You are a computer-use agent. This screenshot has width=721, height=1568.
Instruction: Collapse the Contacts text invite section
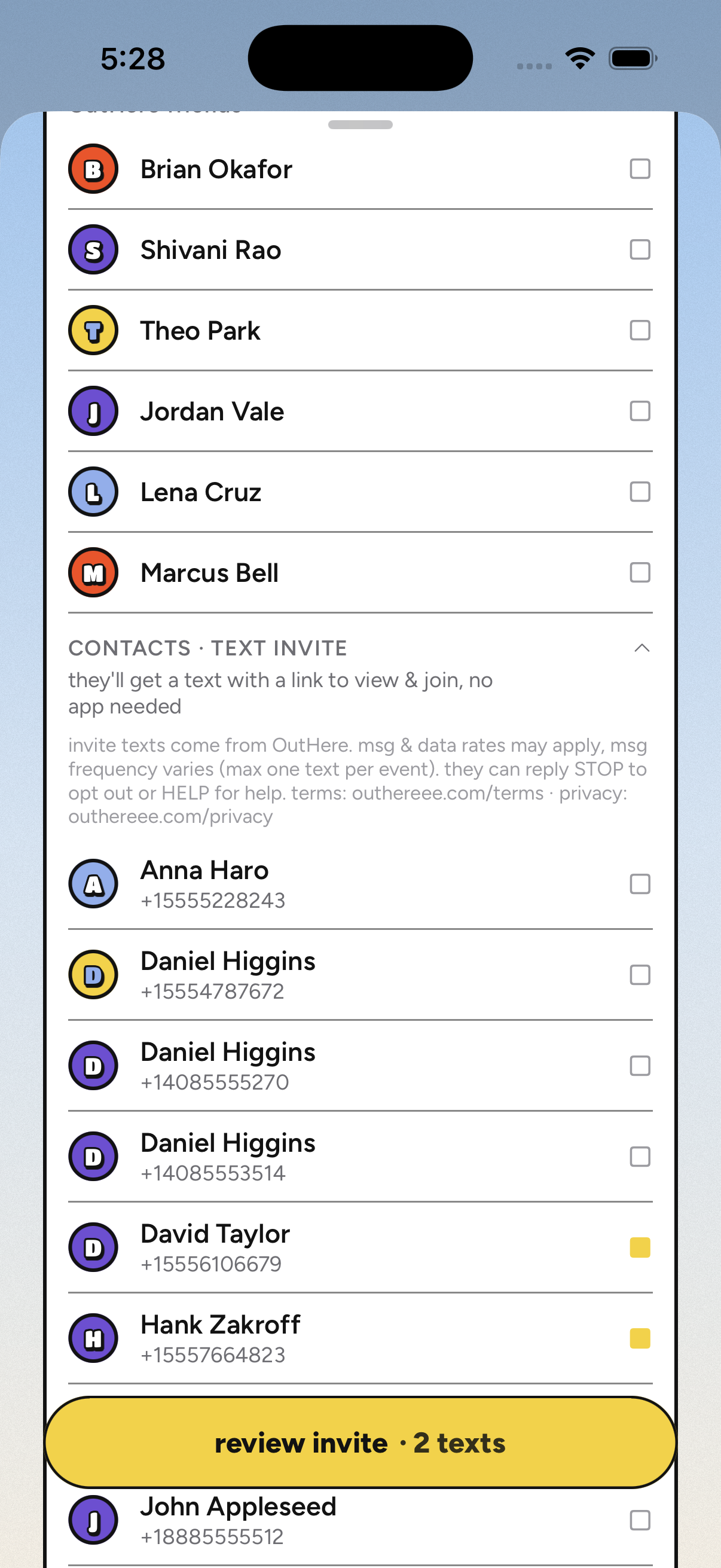coord(641,648)
